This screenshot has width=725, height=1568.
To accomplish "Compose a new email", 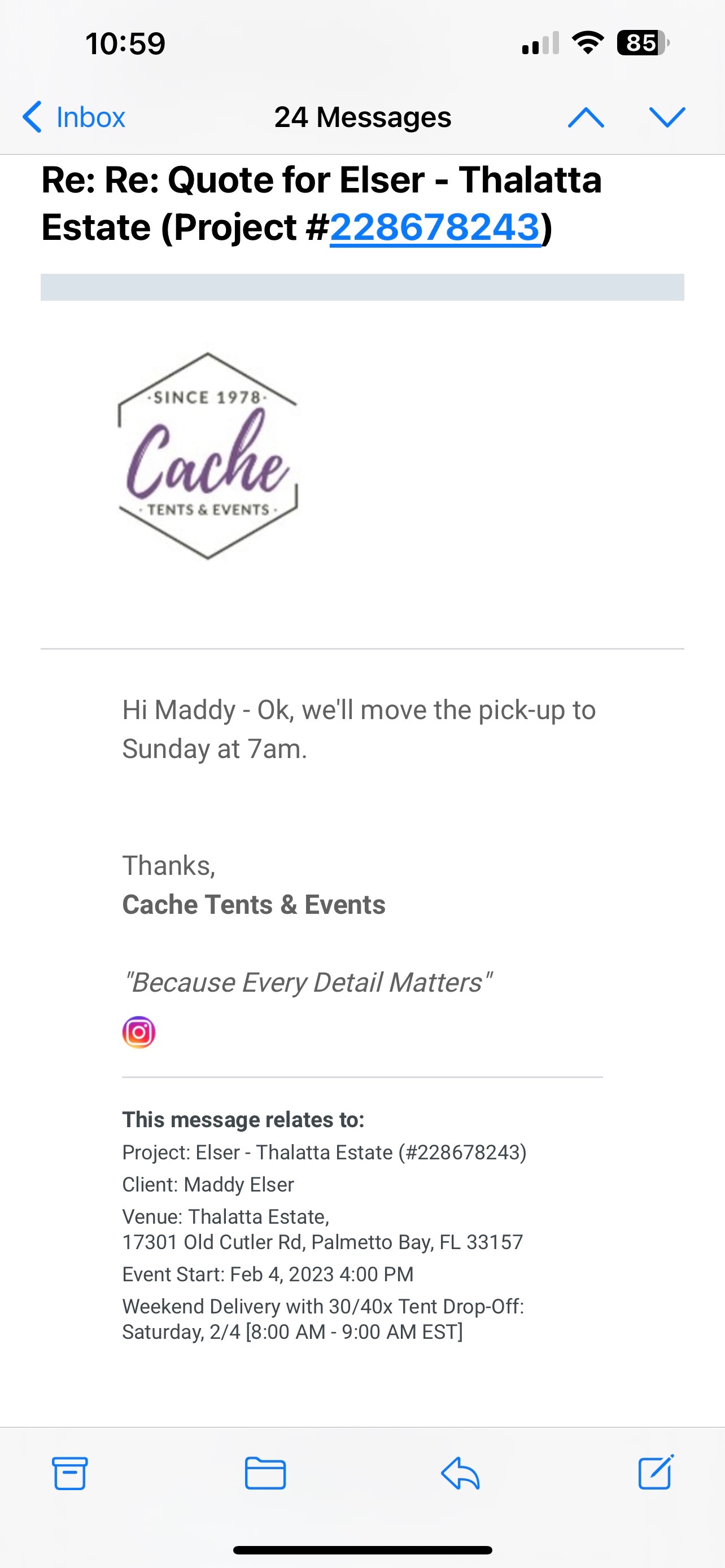I will (x=656, y=1472).
